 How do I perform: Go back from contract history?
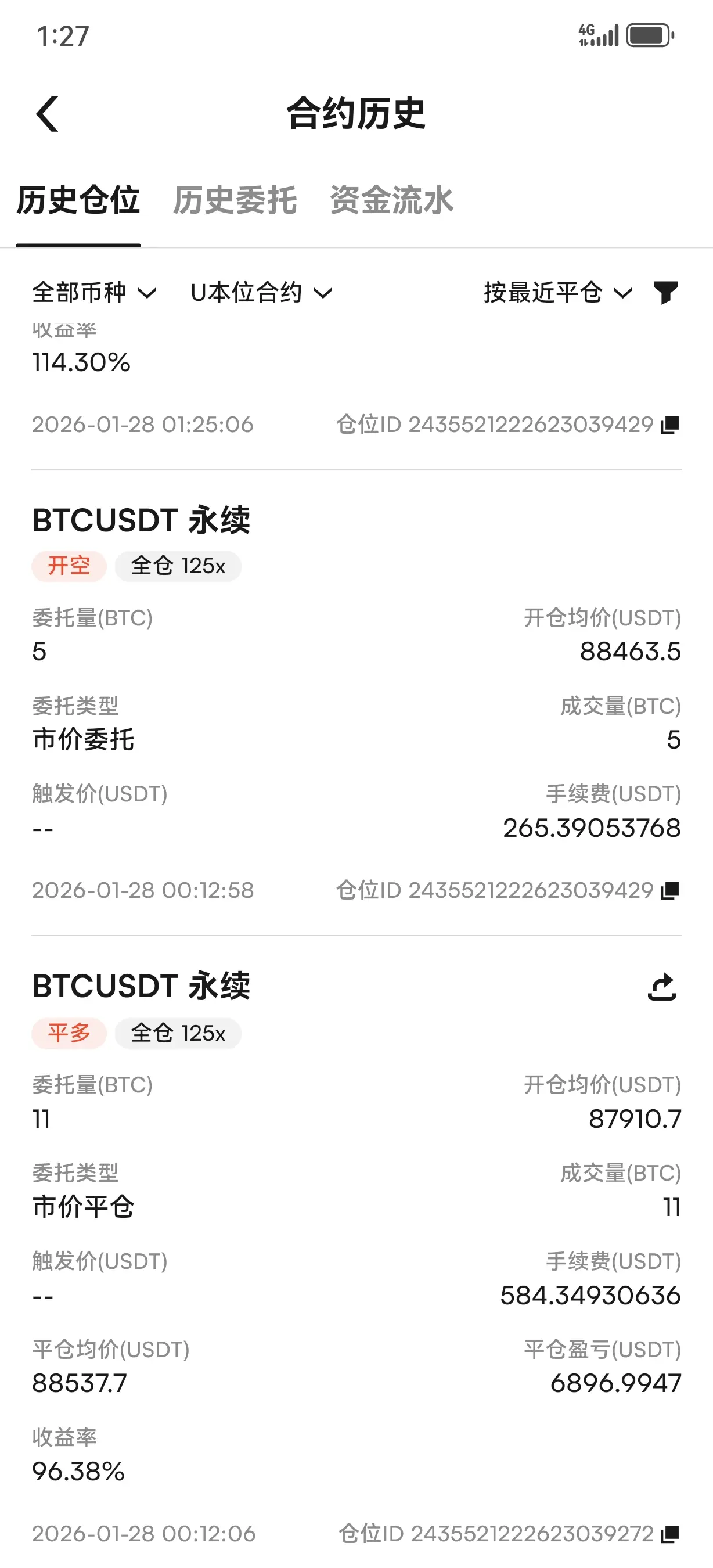[48, 114]
